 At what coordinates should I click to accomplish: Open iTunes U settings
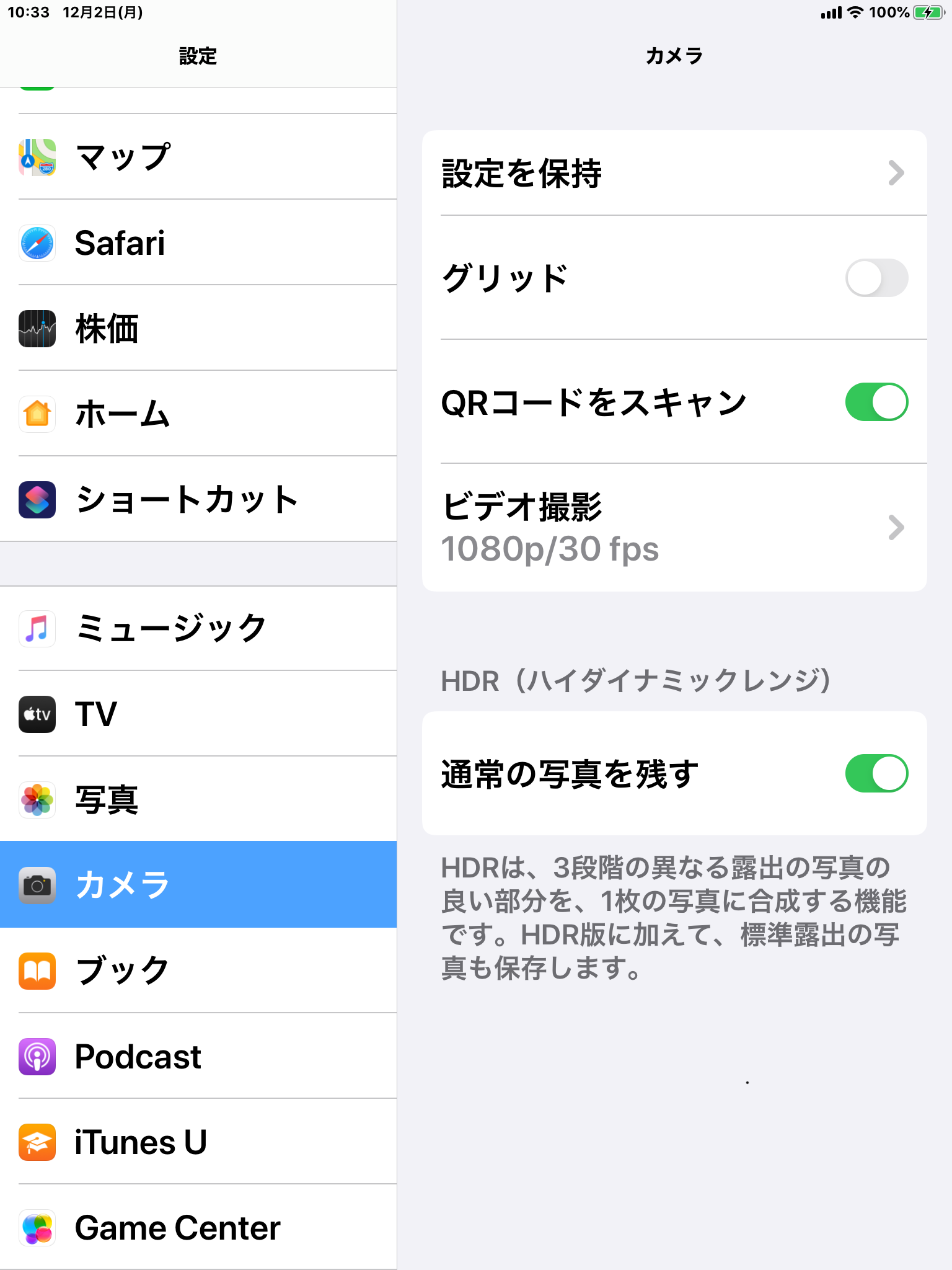(x=198, y=1142)
